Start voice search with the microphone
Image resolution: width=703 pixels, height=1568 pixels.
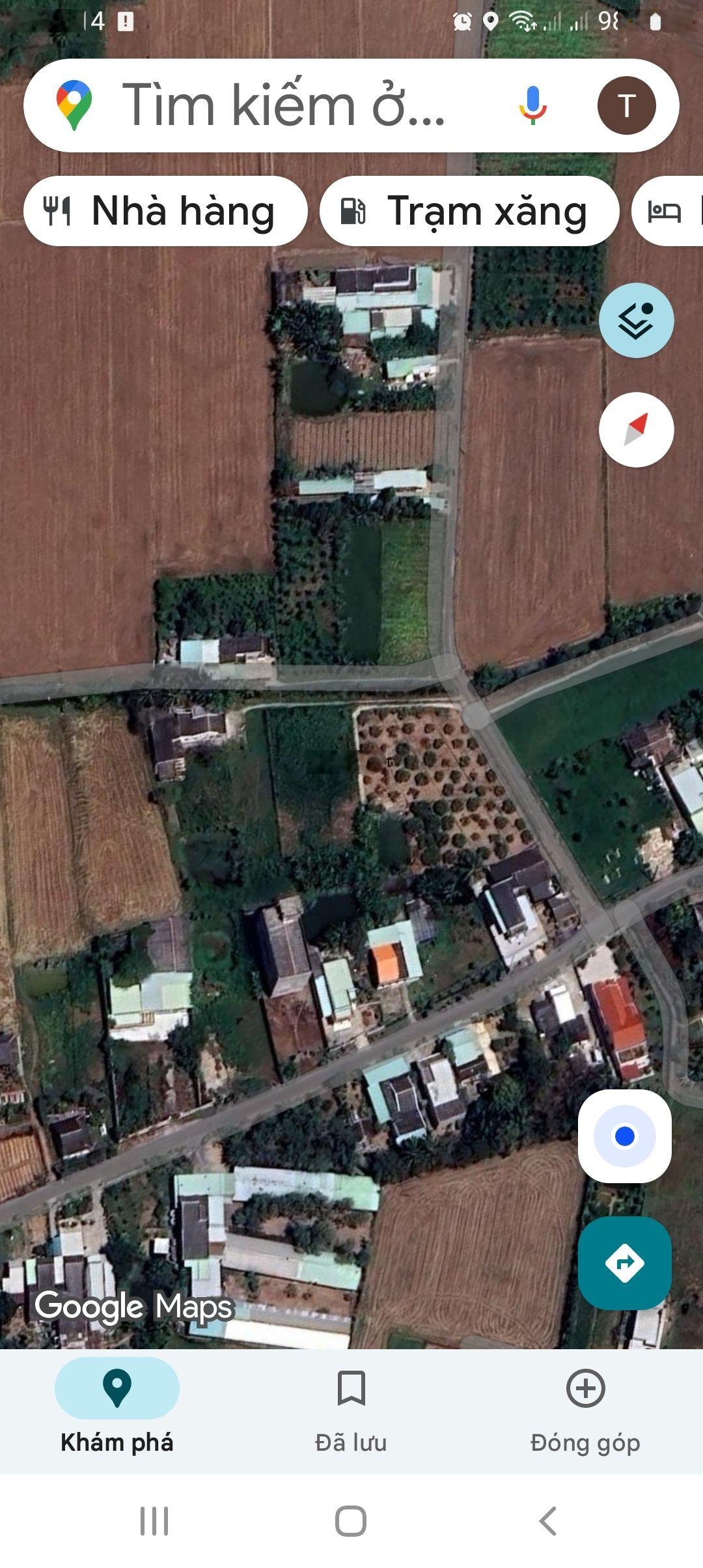click(x=532, y=105)
